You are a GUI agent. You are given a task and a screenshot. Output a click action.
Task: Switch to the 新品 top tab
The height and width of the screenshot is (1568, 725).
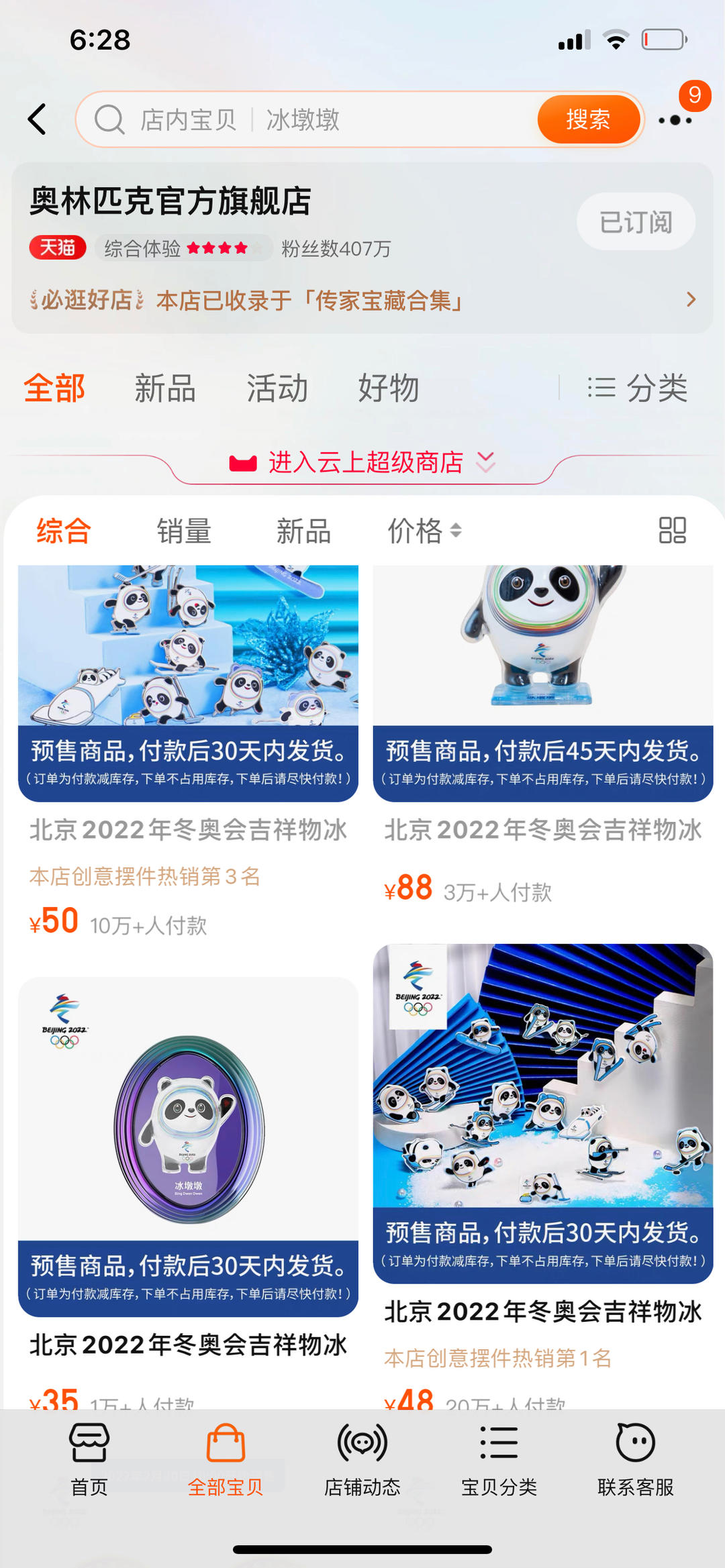pos(165,388)
